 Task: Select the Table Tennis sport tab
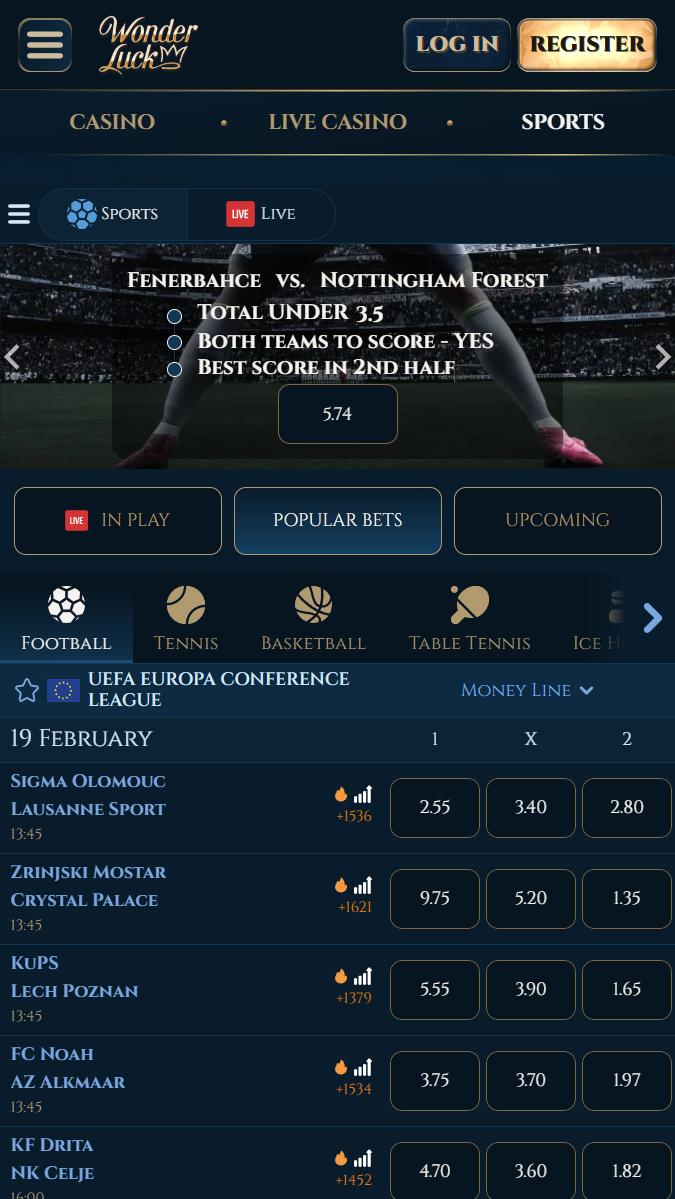click(469, 619)
